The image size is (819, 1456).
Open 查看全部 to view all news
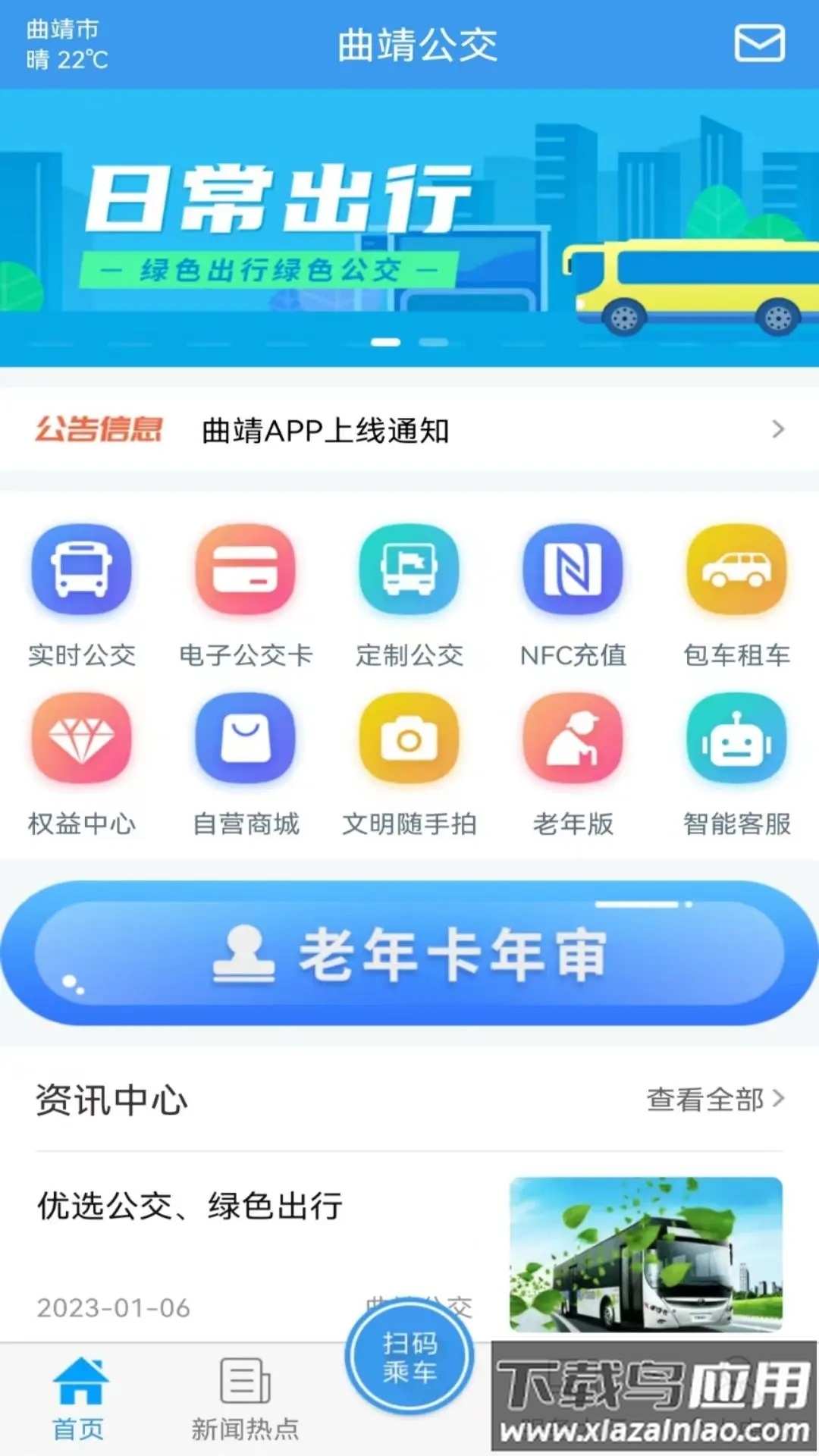pyautogui.click(x=705, y=1099)
